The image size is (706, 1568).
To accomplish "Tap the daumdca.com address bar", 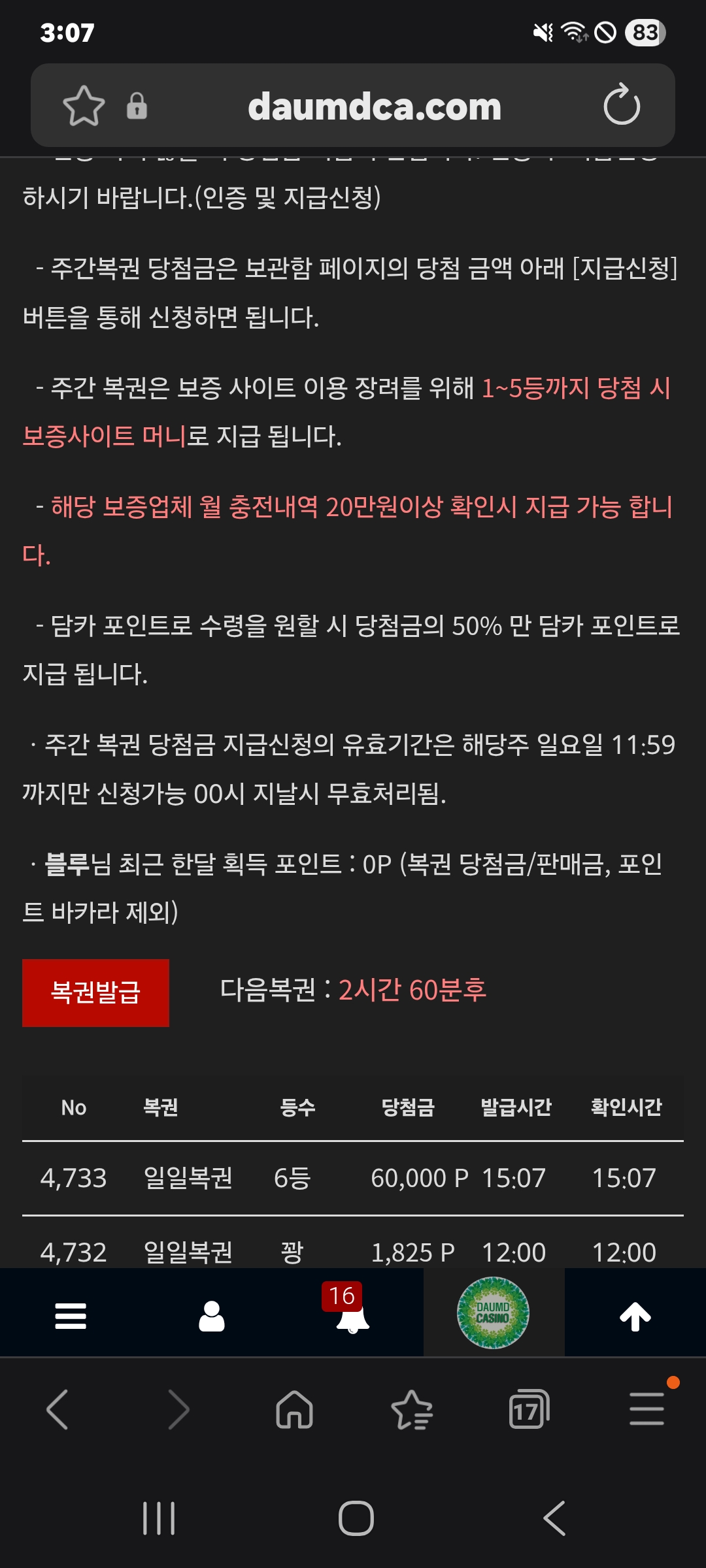I will 374,106.
